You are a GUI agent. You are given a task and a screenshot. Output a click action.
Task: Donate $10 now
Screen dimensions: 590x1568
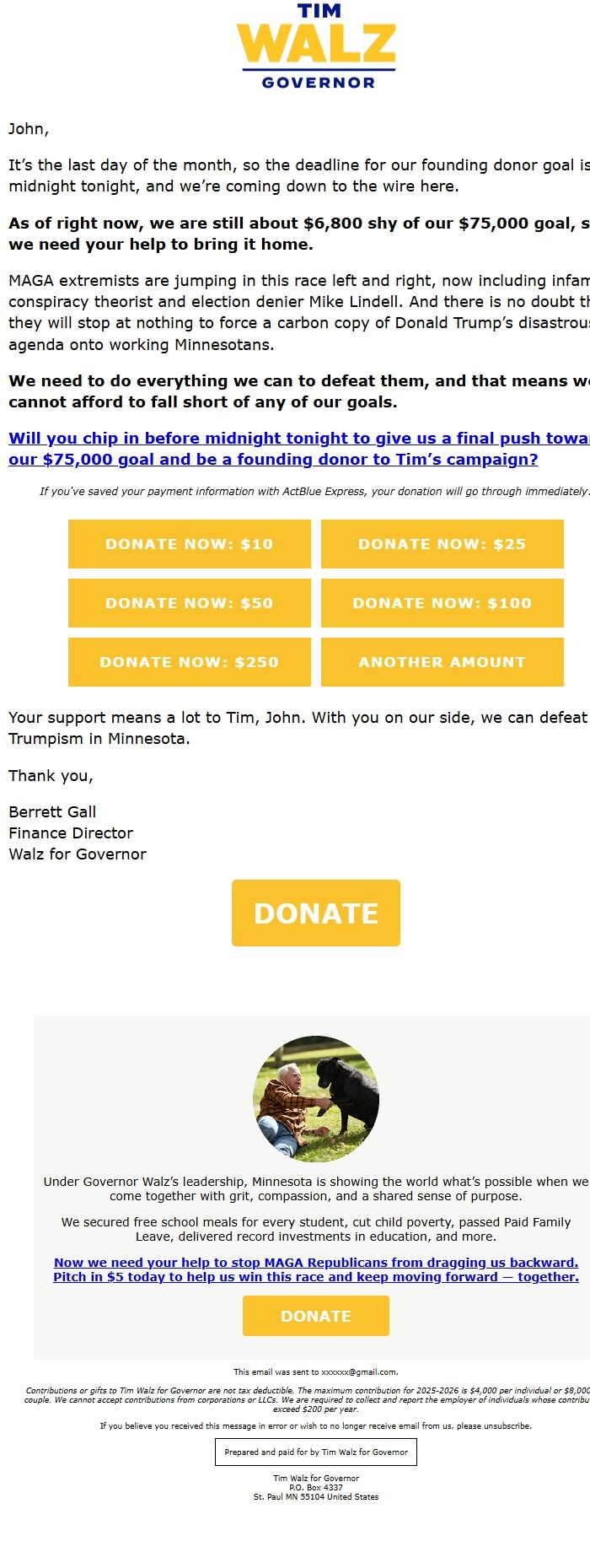pos(189,544)
